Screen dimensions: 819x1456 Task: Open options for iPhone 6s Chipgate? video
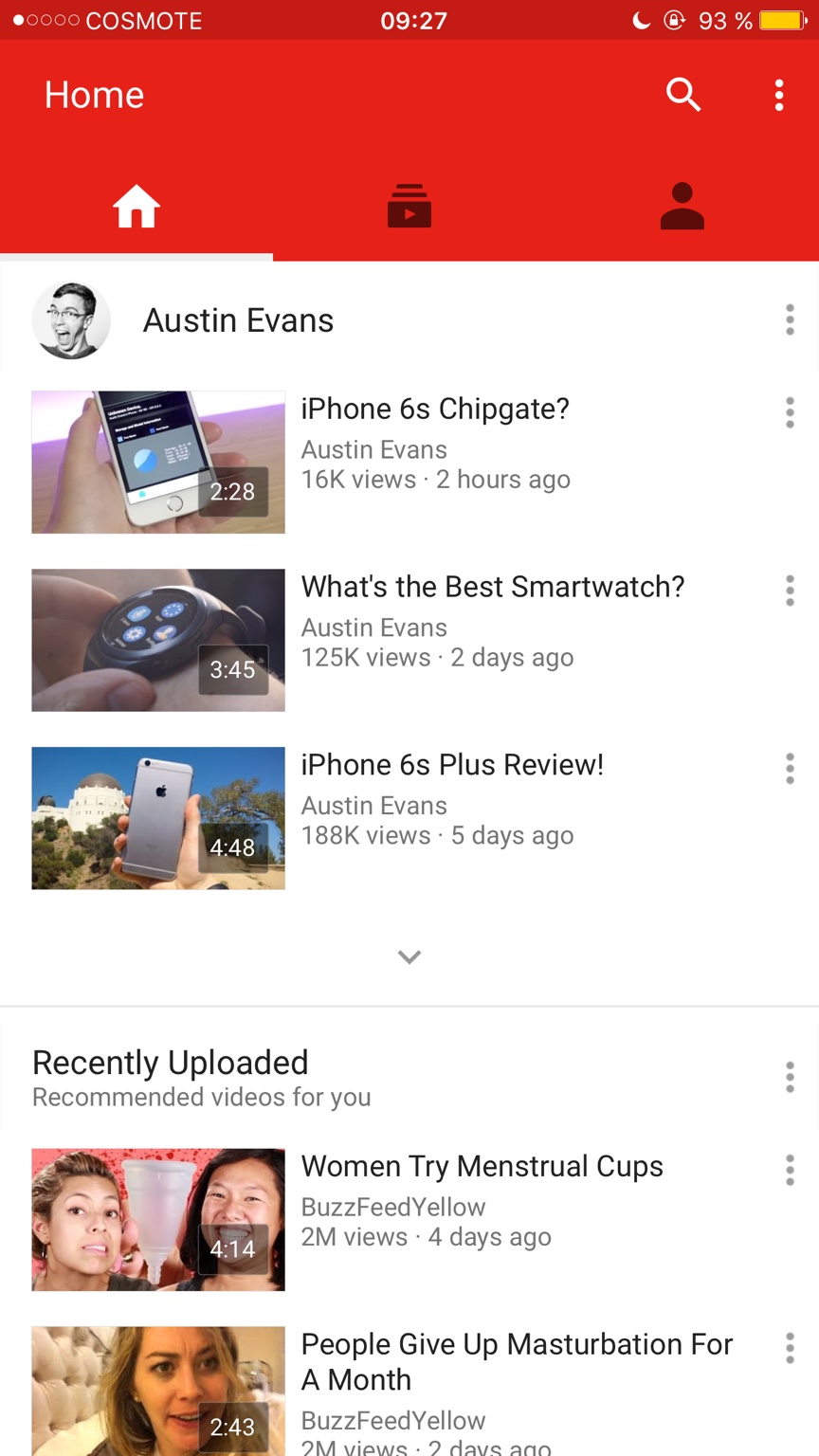[x=790, y=412]
